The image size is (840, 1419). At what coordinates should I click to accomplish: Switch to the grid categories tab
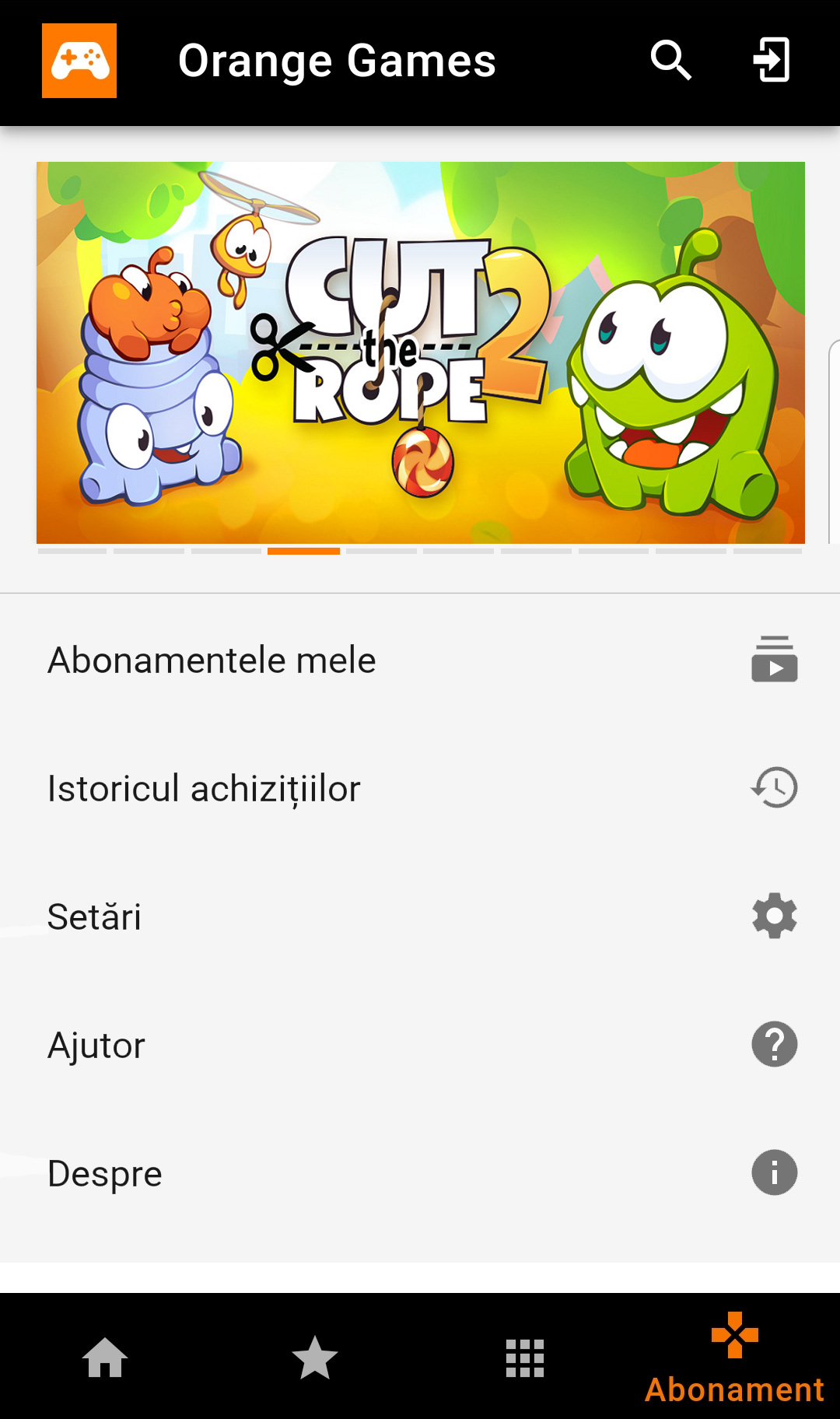click(x=525, y=1358)
